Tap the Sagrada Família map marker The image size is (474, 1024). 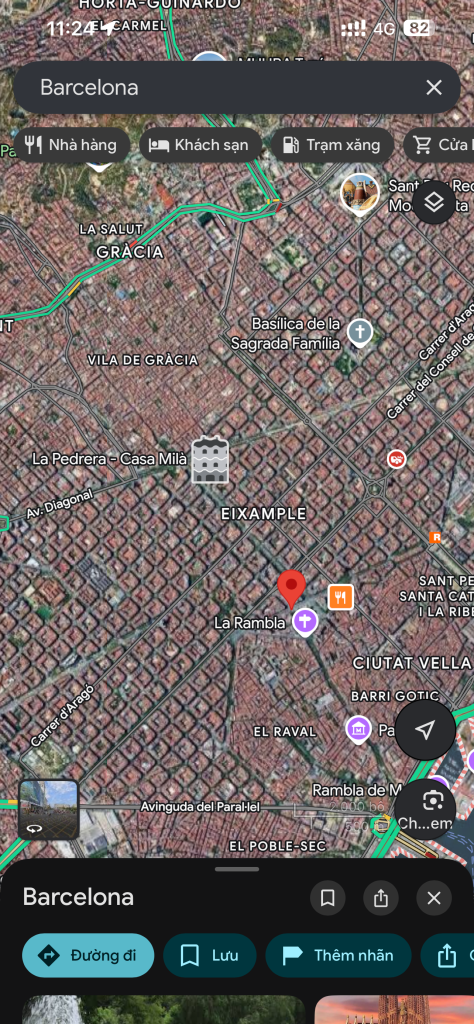coord(359,332)
